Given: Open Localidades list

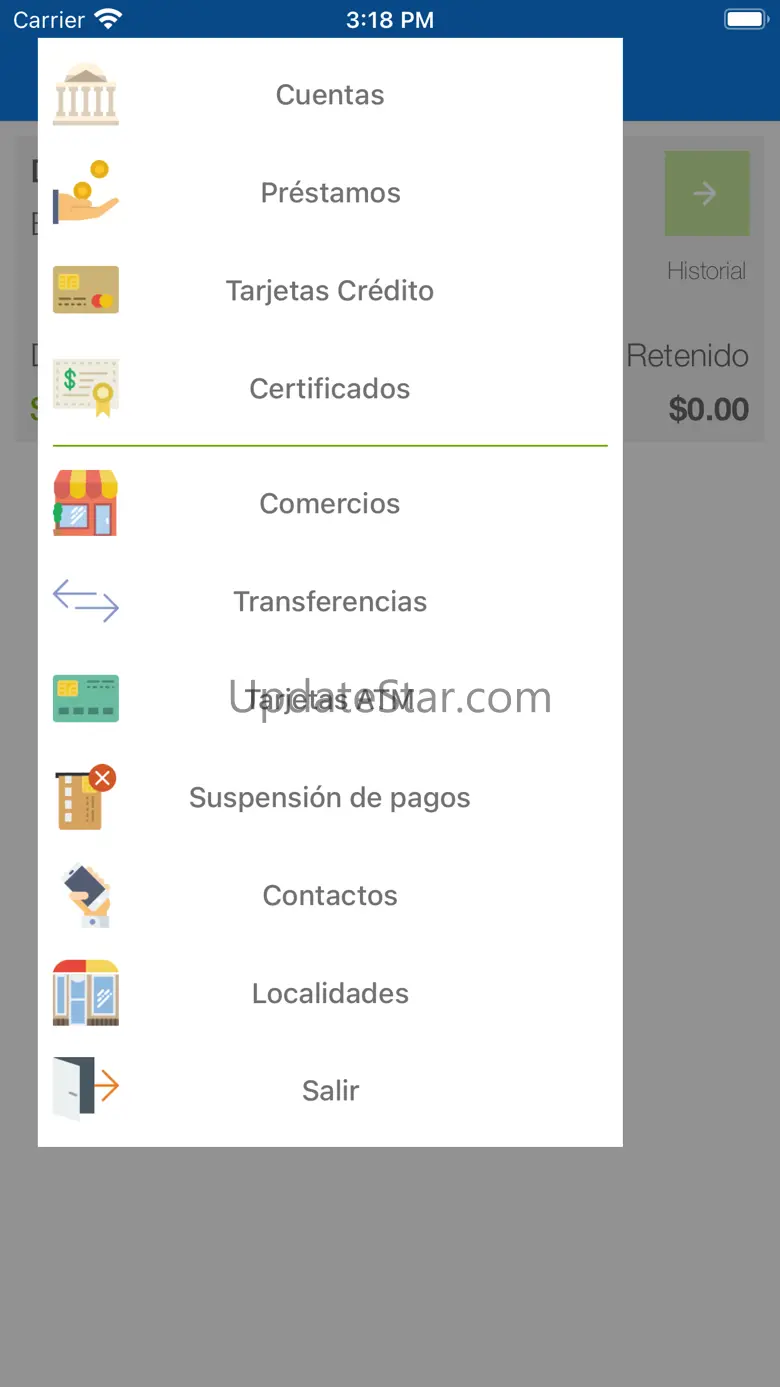Looking at the screenshot, I should click(x=330, y=993).
